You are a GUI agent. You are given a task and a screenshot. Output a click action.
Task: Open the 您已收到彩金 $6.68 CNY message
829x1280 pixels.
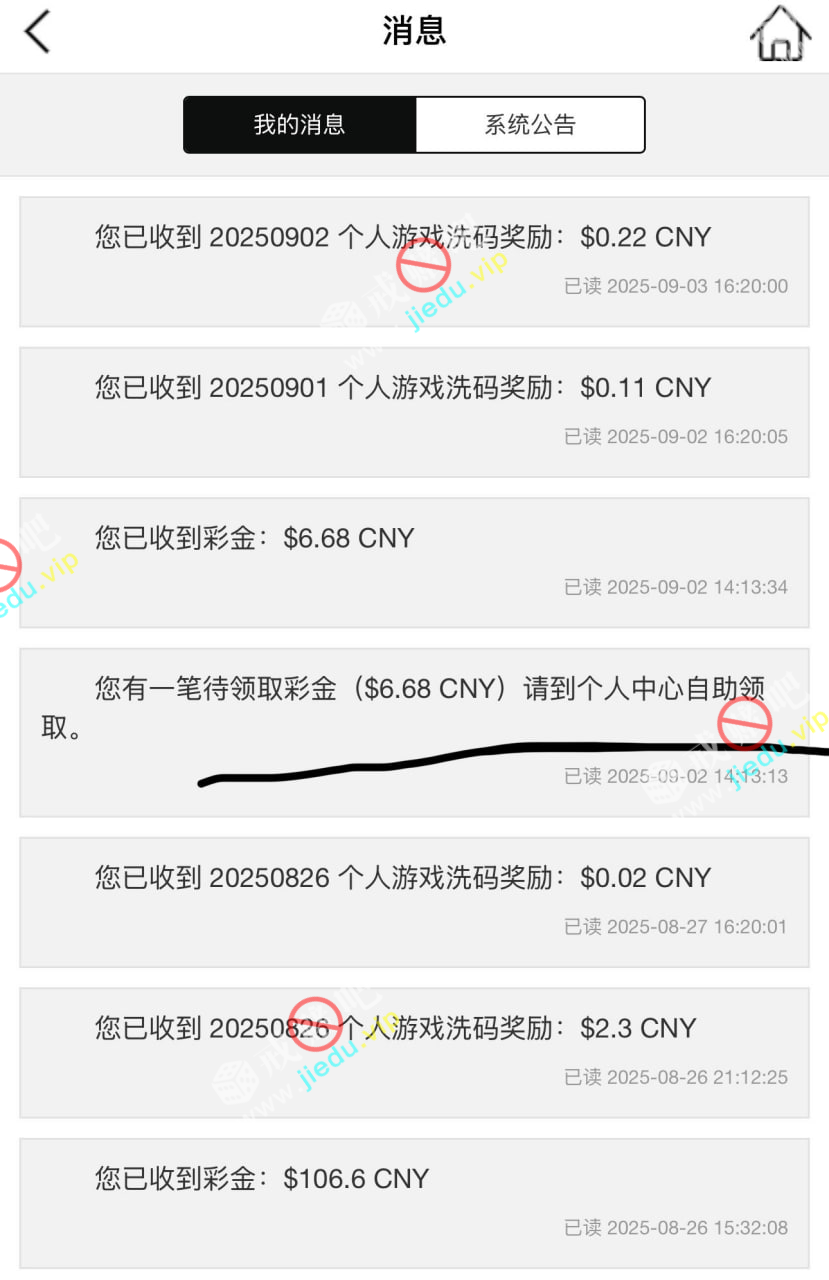pyautogui.click(x=414, y=562)
